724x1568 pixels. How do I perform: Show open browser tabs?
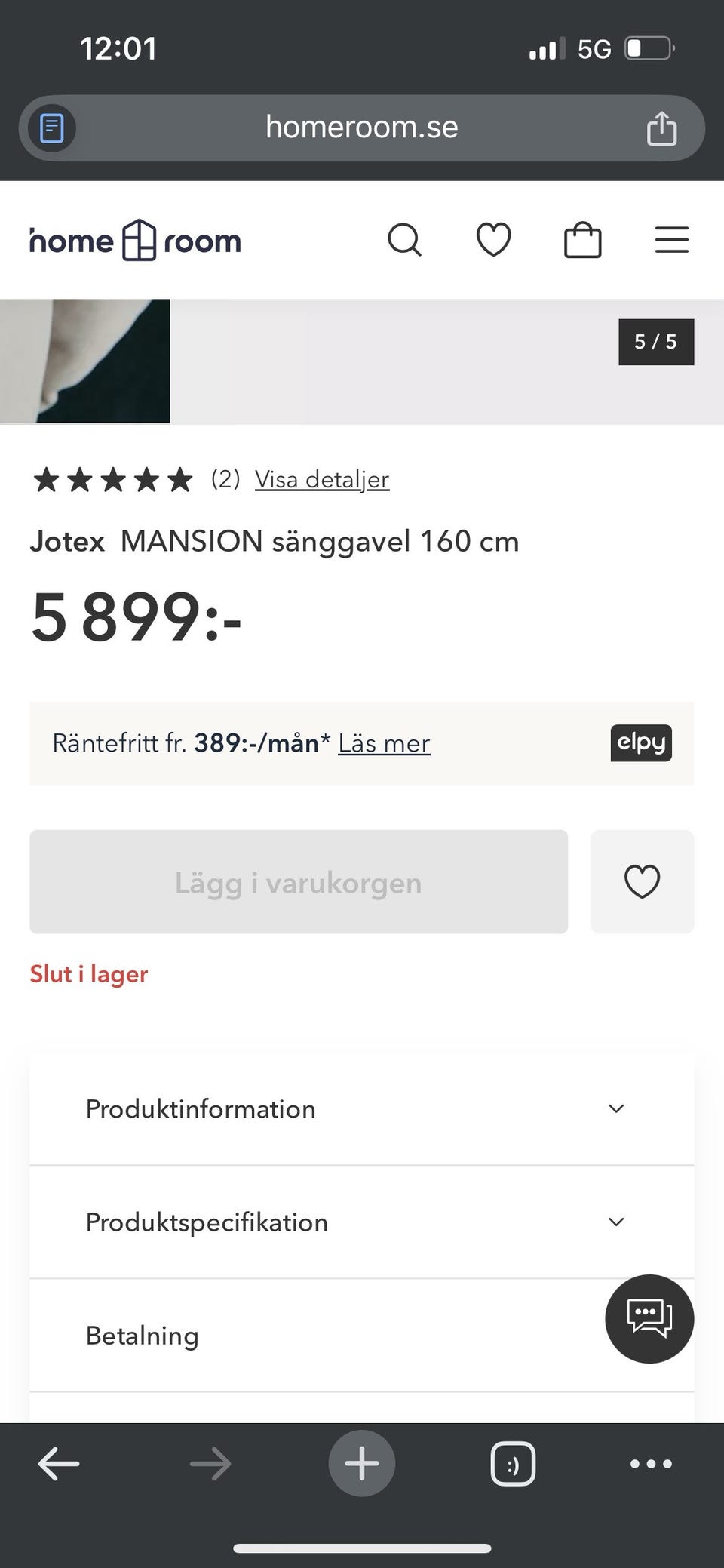tap(513, 1465)
